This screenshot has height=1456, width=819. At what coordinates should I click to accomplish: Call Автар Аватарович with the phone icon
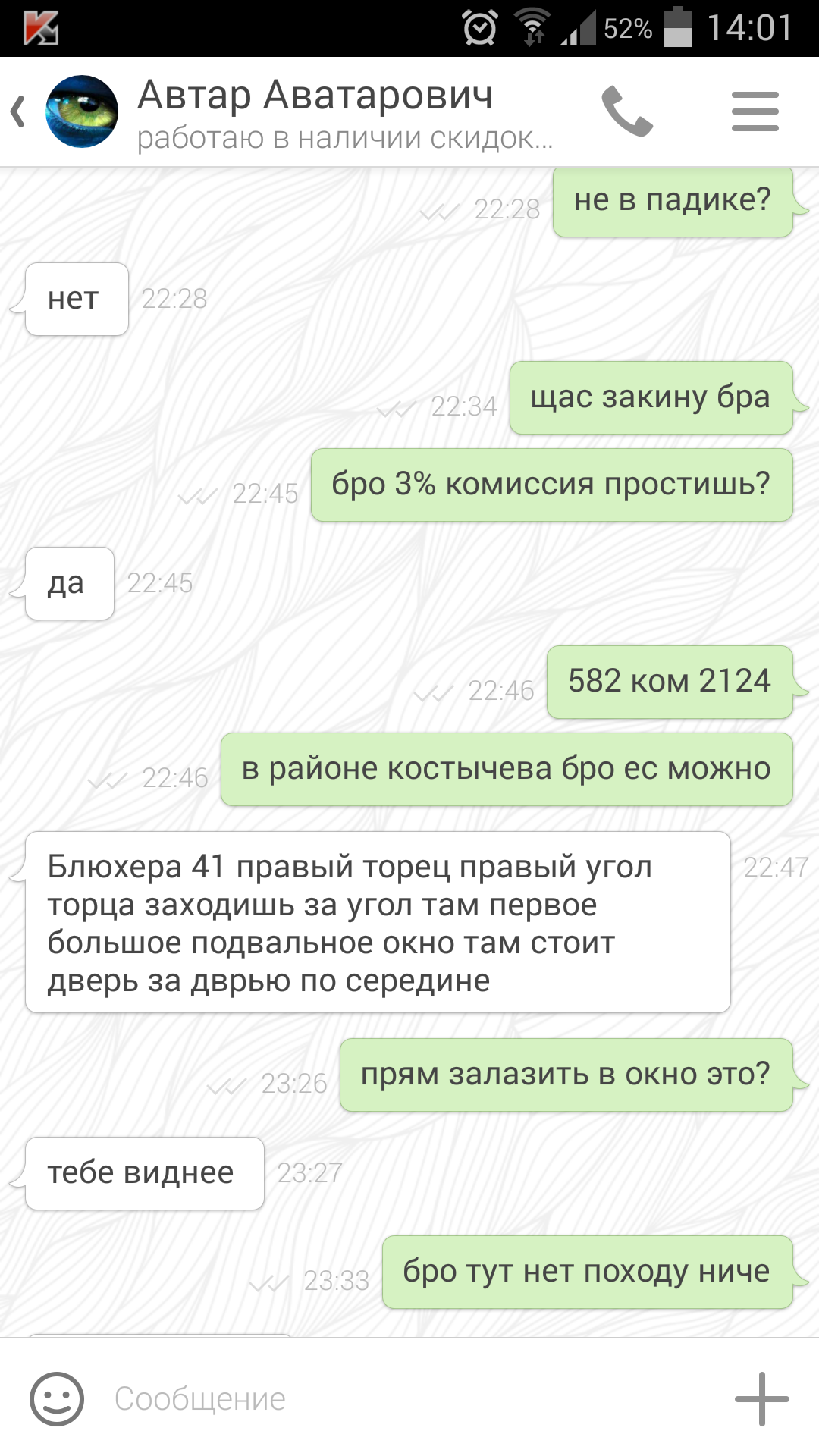(627, 111)
